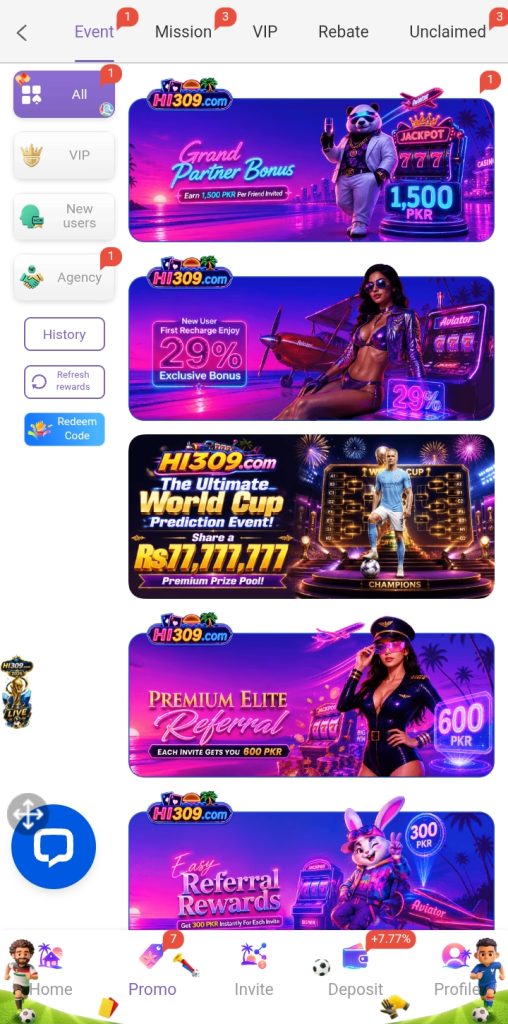
Task: Open reward History
Action: pos(64,334)
